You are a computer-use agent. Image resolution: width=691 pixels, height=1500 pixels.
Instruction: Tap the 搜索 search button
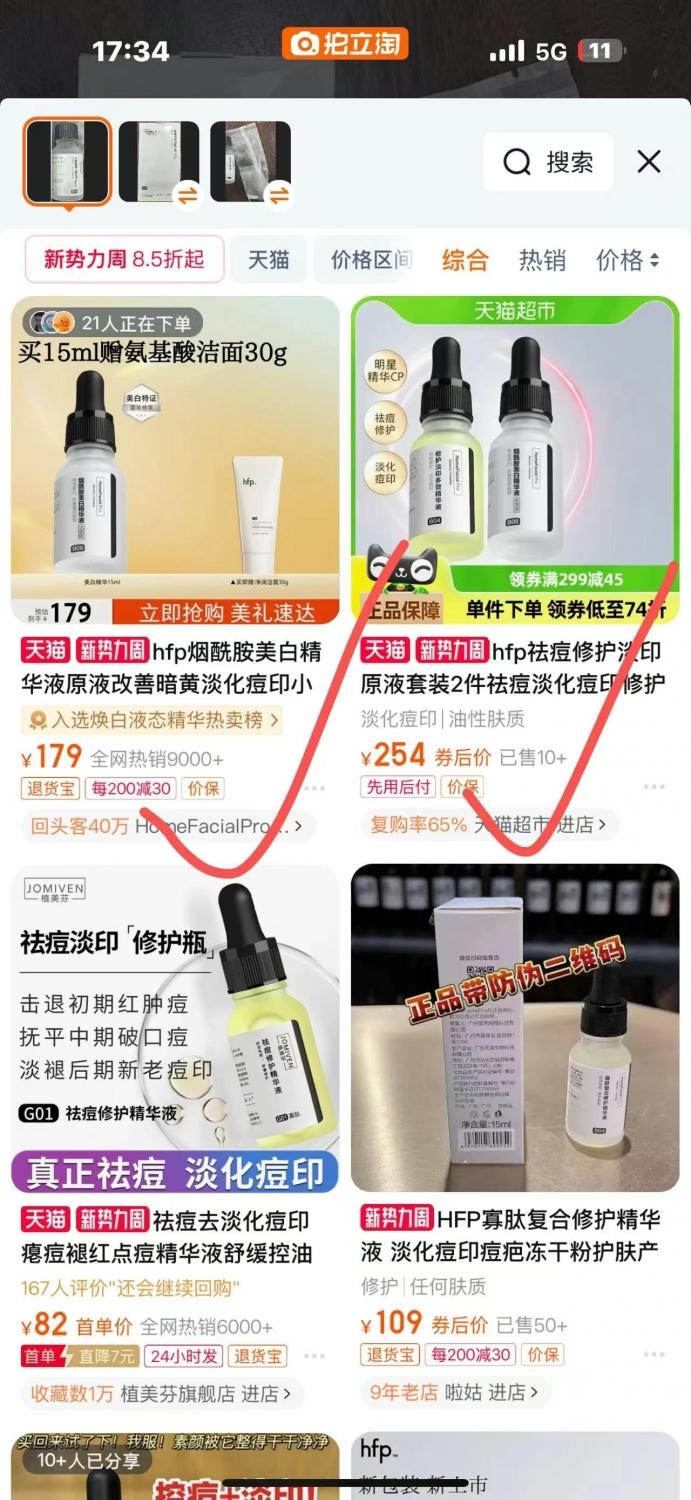pyautogui.click(x=548, y=162)
